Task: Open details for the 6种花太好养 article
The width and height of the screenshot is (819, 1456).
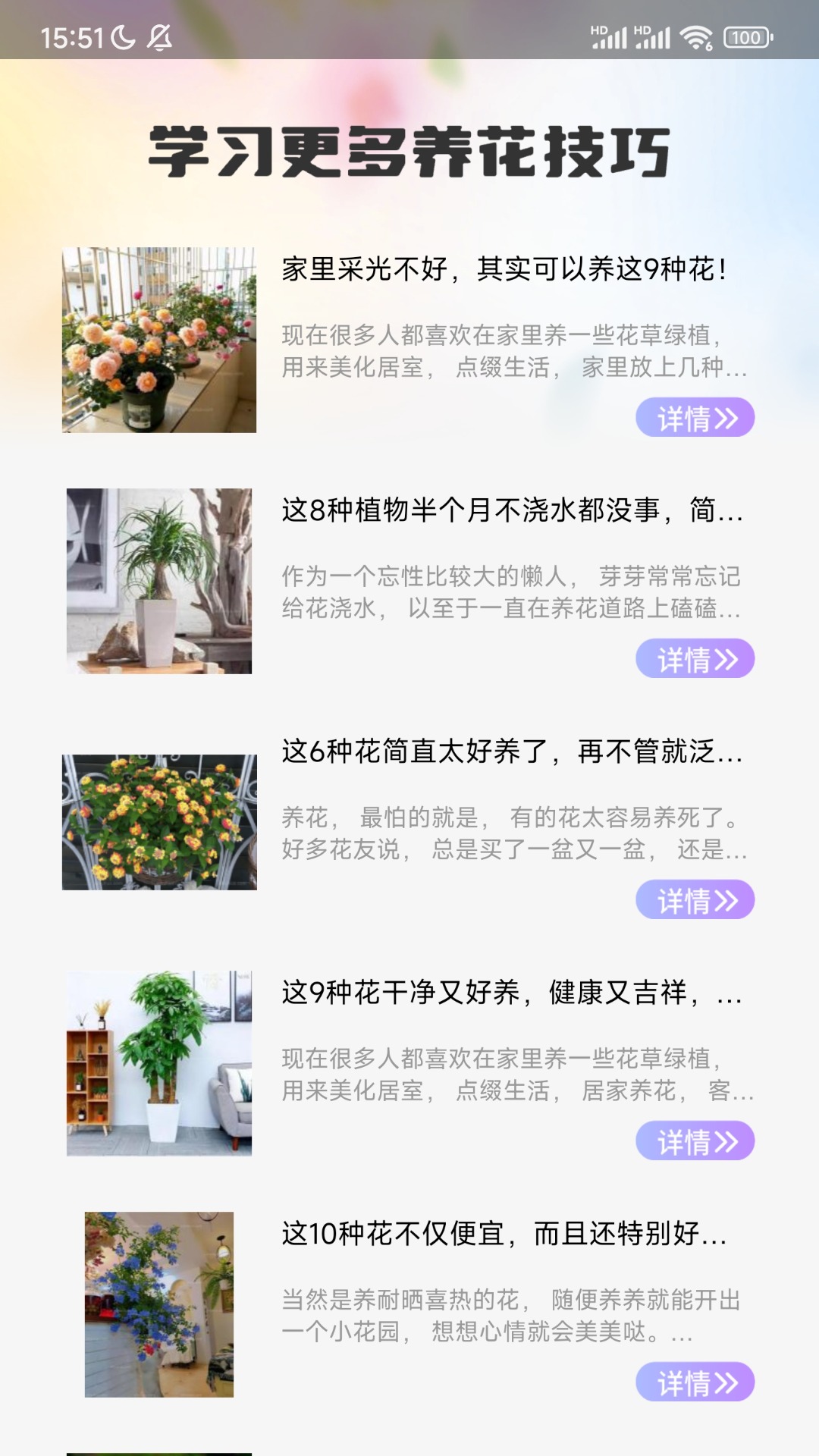Action: (694, 898)
